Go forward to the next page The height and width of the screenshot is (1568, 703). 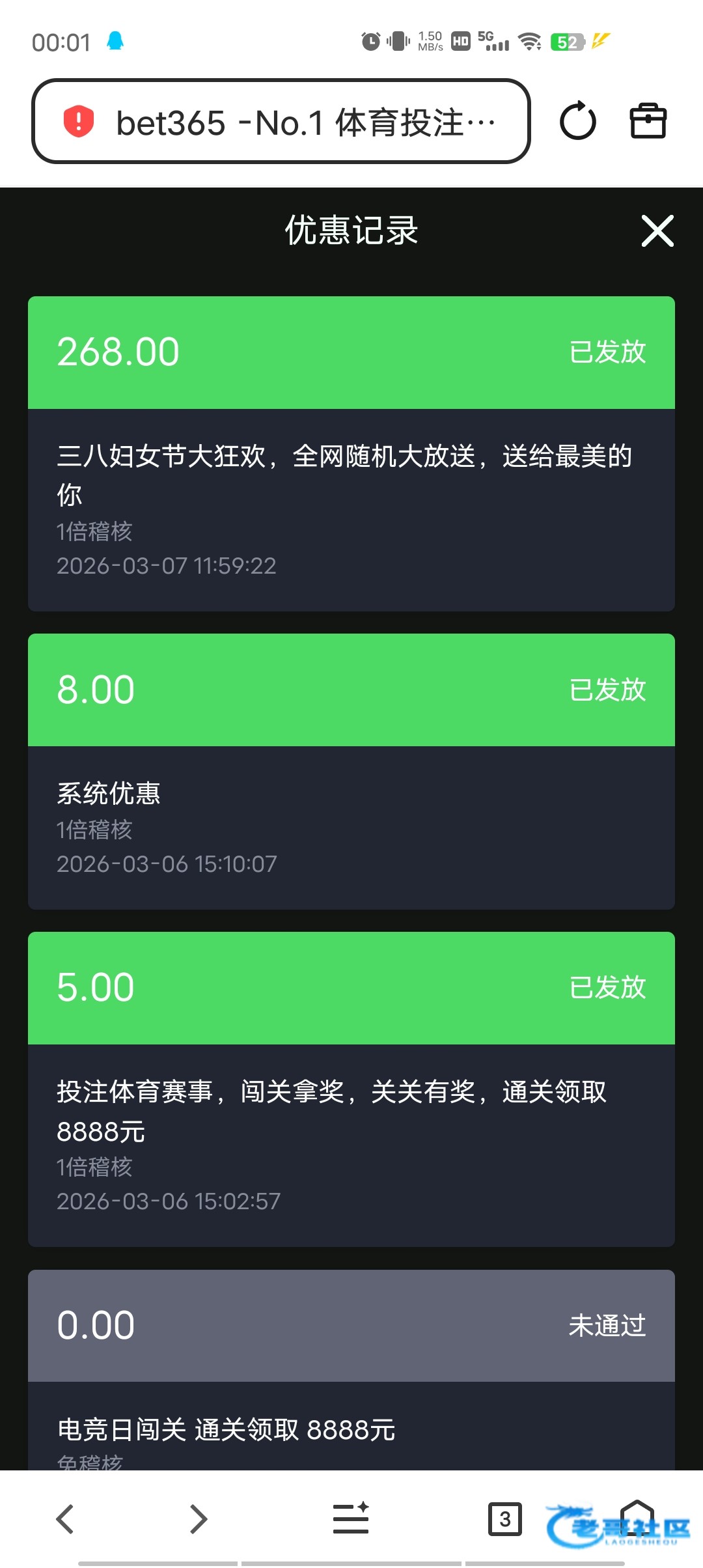[199, 1519]
